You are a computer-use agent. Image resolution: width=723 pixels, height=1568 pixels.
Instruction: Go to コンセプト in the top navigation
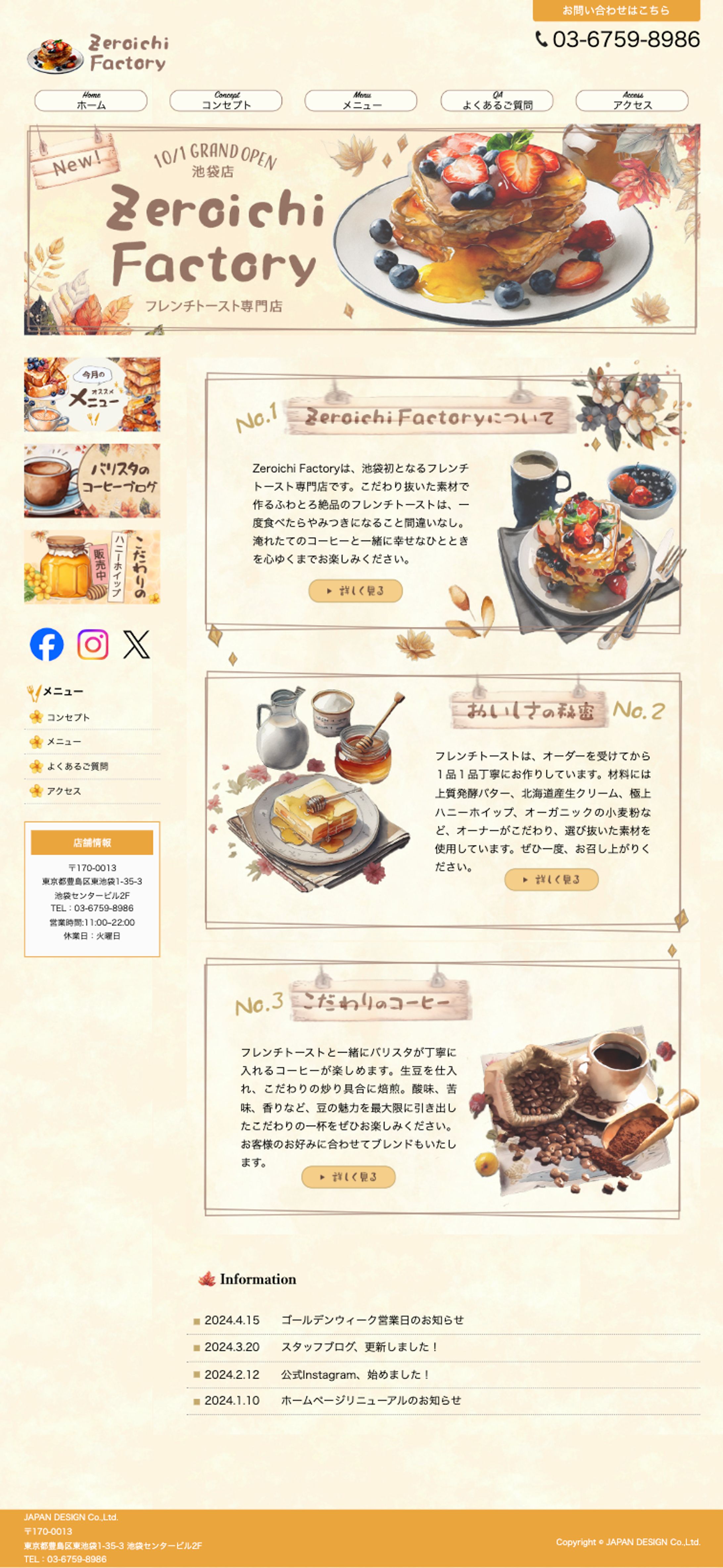pos(226,101)
